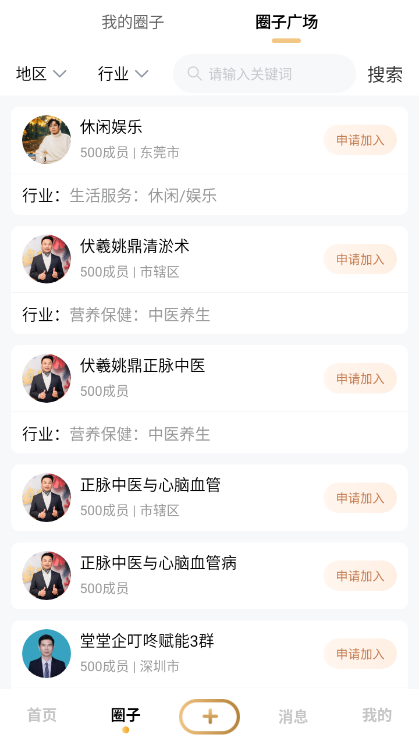Switch to the 我的圈子 tab
This screenshot has height=745, width=419.
coord(133,22)
